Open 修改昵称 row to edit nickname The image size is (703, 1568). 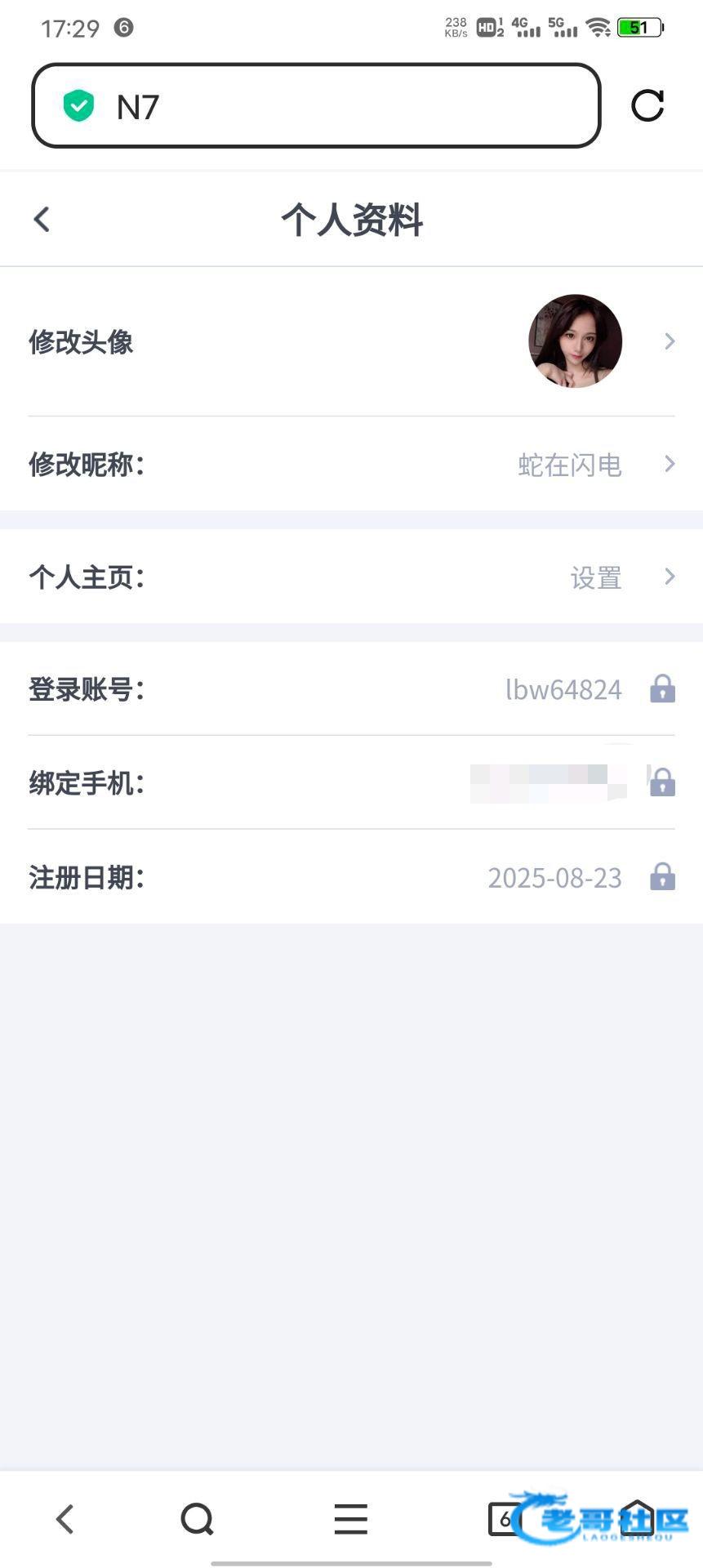351,464
